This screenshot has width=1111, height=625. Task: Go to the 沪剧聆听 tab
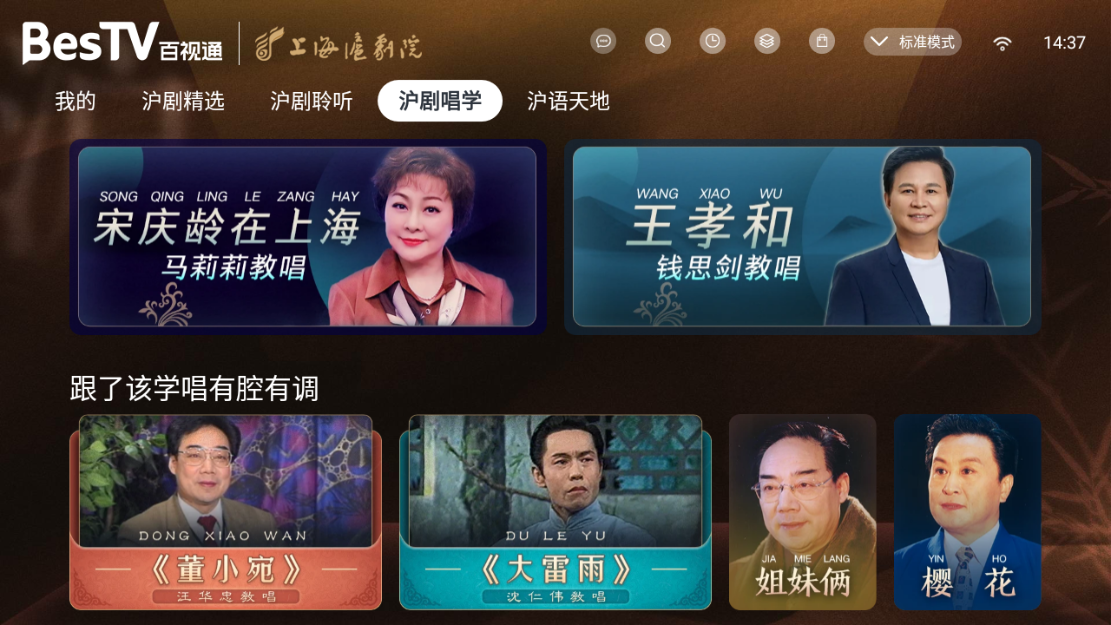tap(311, 101)
